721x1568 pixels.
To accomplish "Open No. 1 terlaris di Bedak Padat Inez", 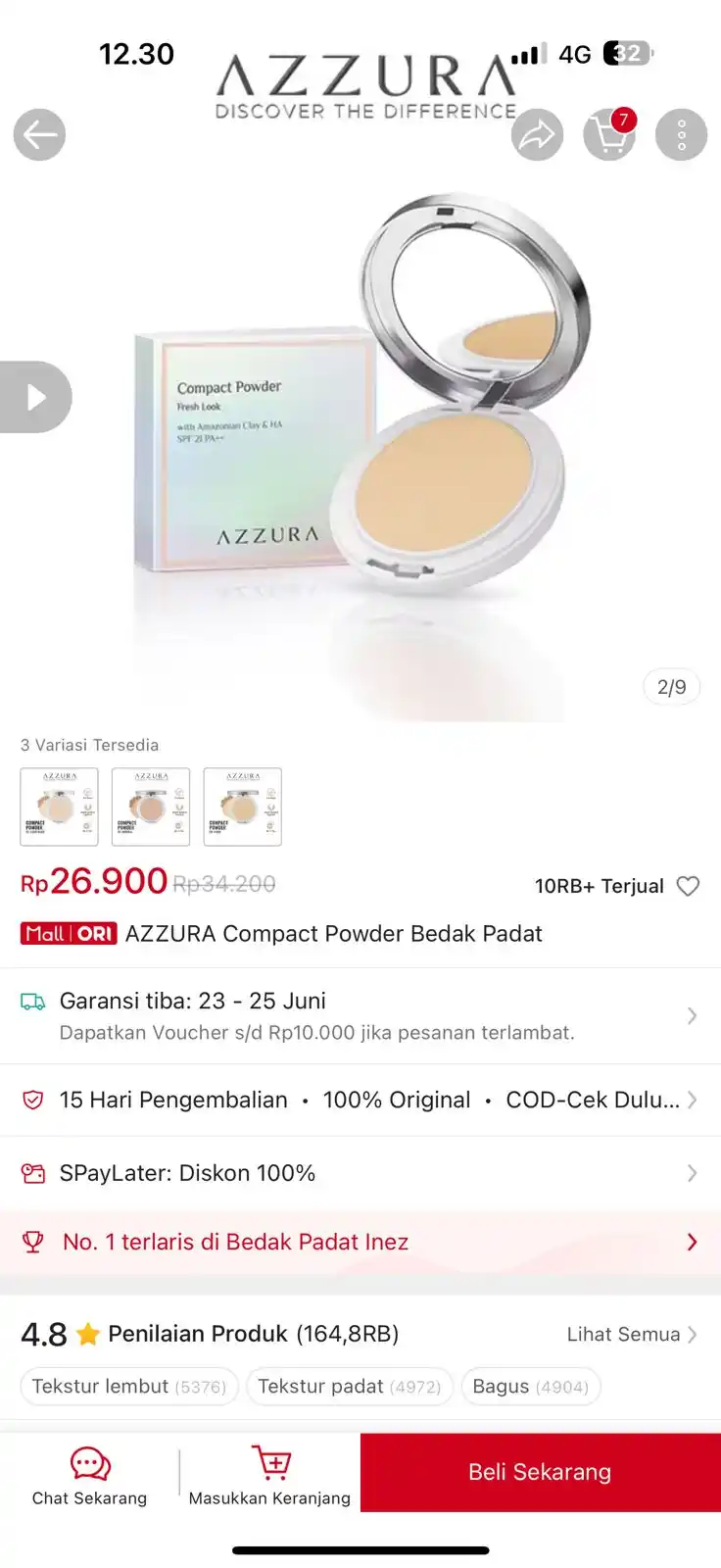I will (x=360, y=1242).
